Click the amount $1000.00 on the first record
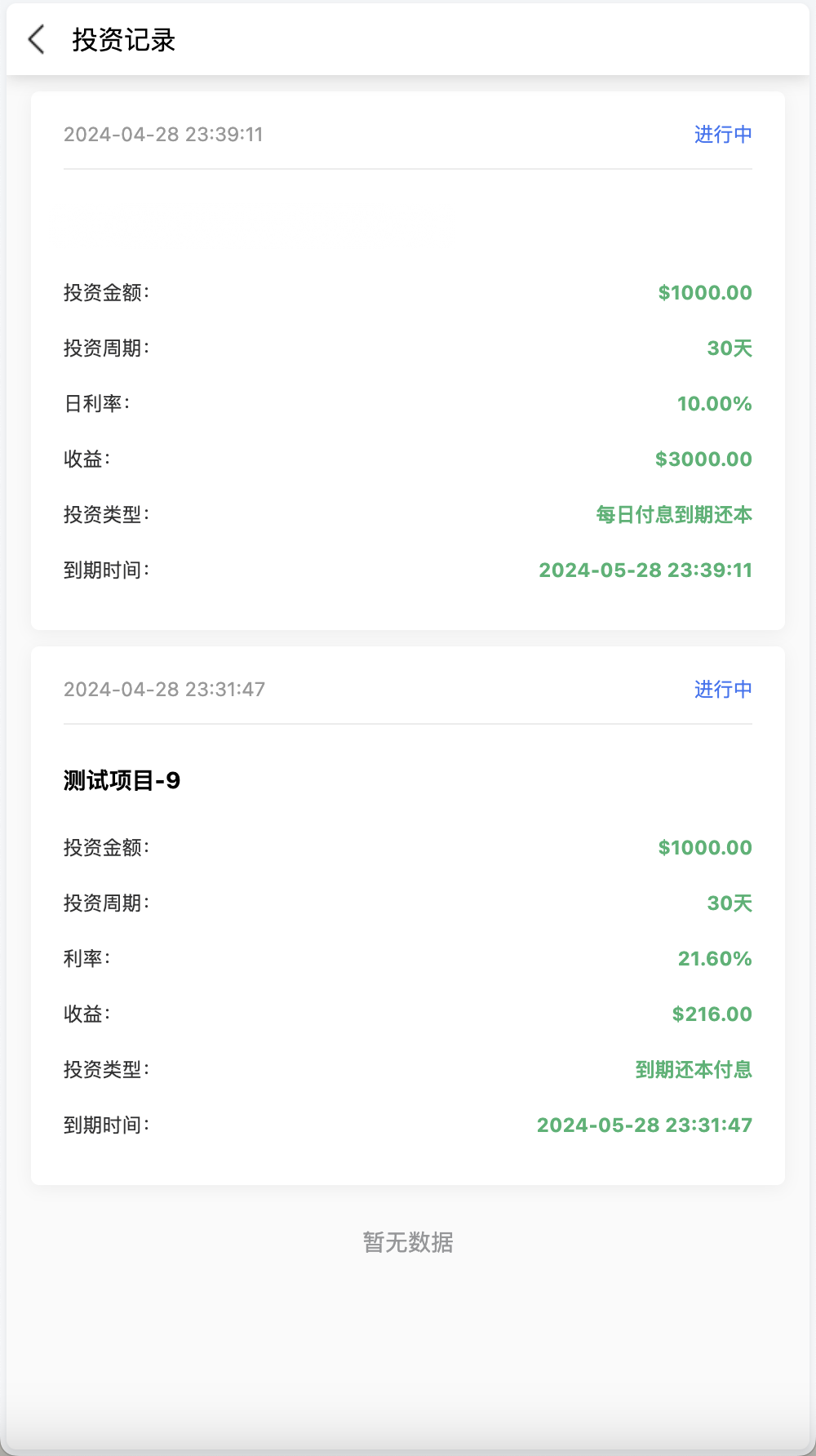 pos(705,291)
